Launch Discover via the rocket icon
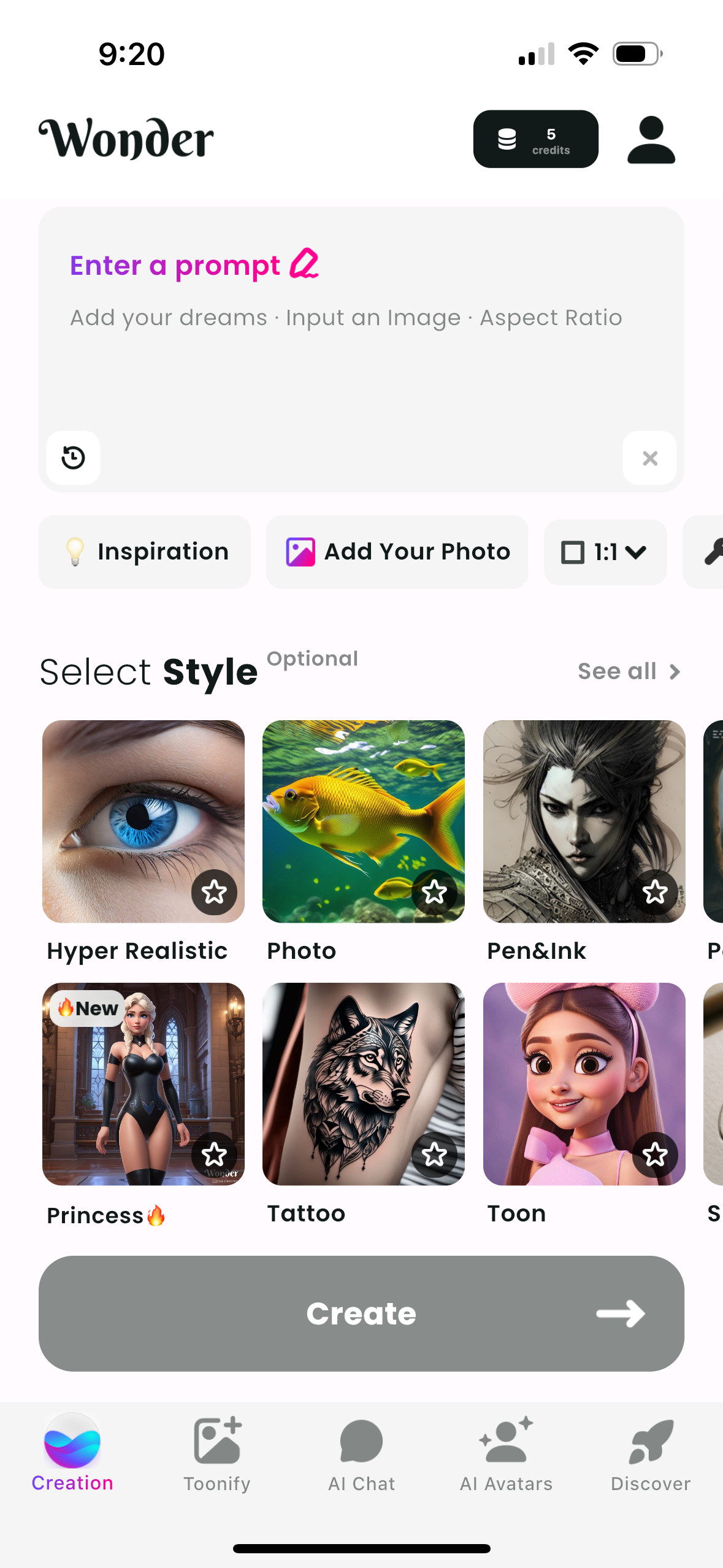The width and height of the screenshot is (723, 1568). [x=650, y=1442]
